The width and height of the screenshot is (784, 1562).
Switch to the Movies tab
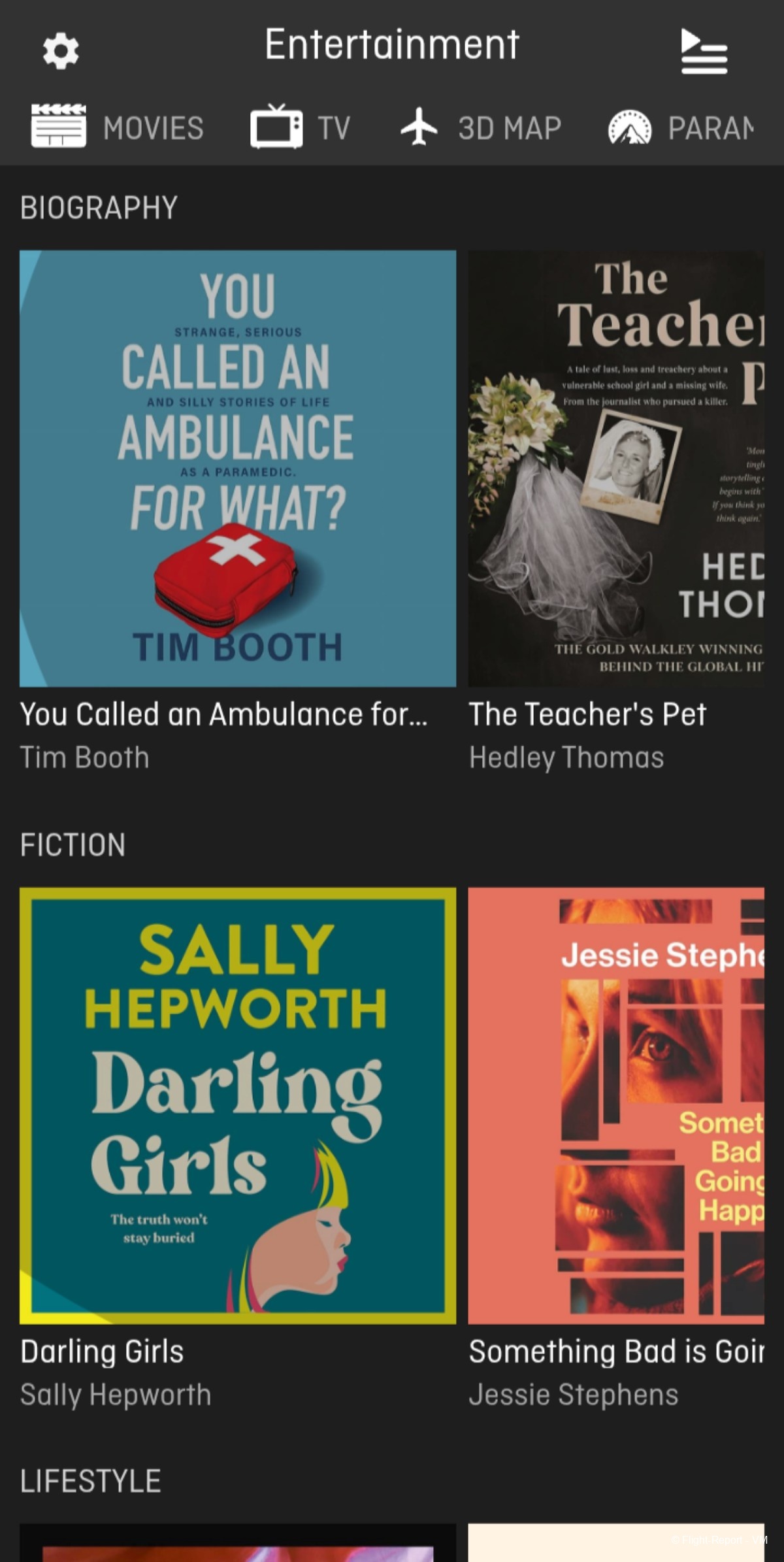click(118, 127)
